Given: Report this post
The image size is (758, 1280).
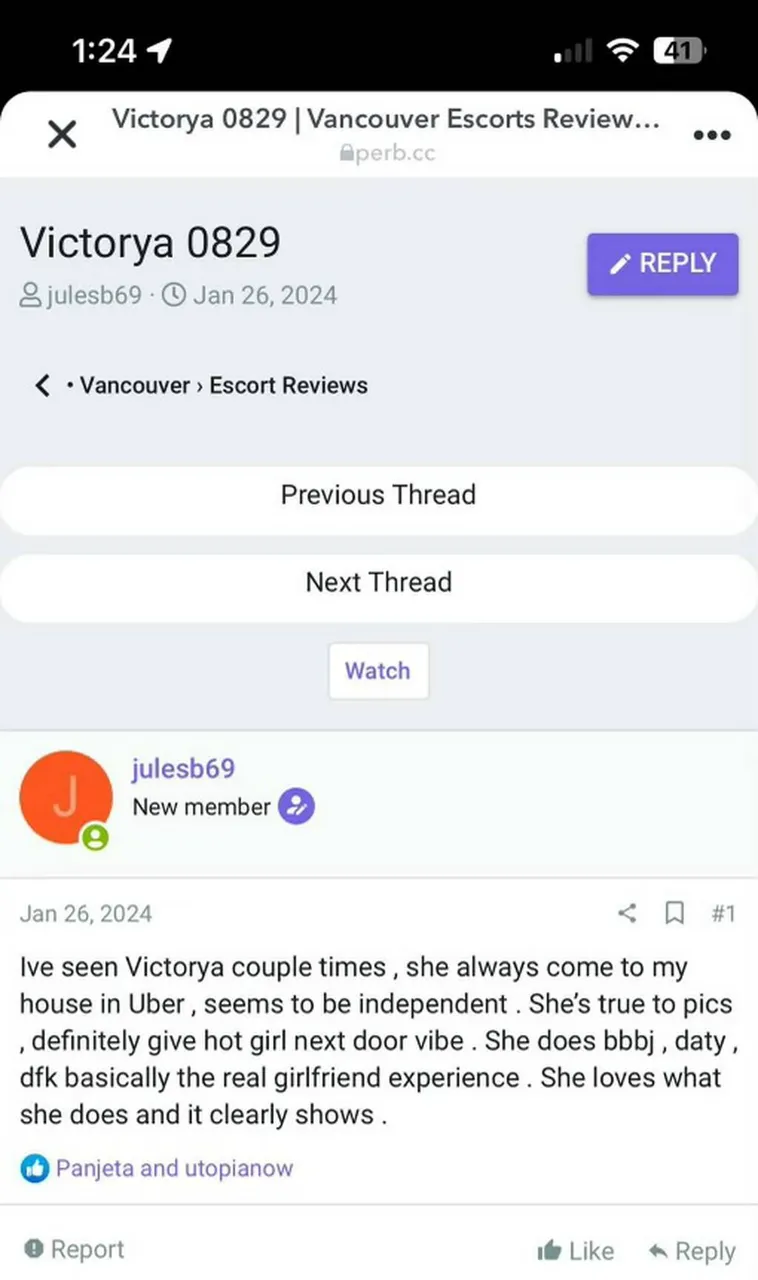Looking at the screenshot, I should pos(75,1249).
